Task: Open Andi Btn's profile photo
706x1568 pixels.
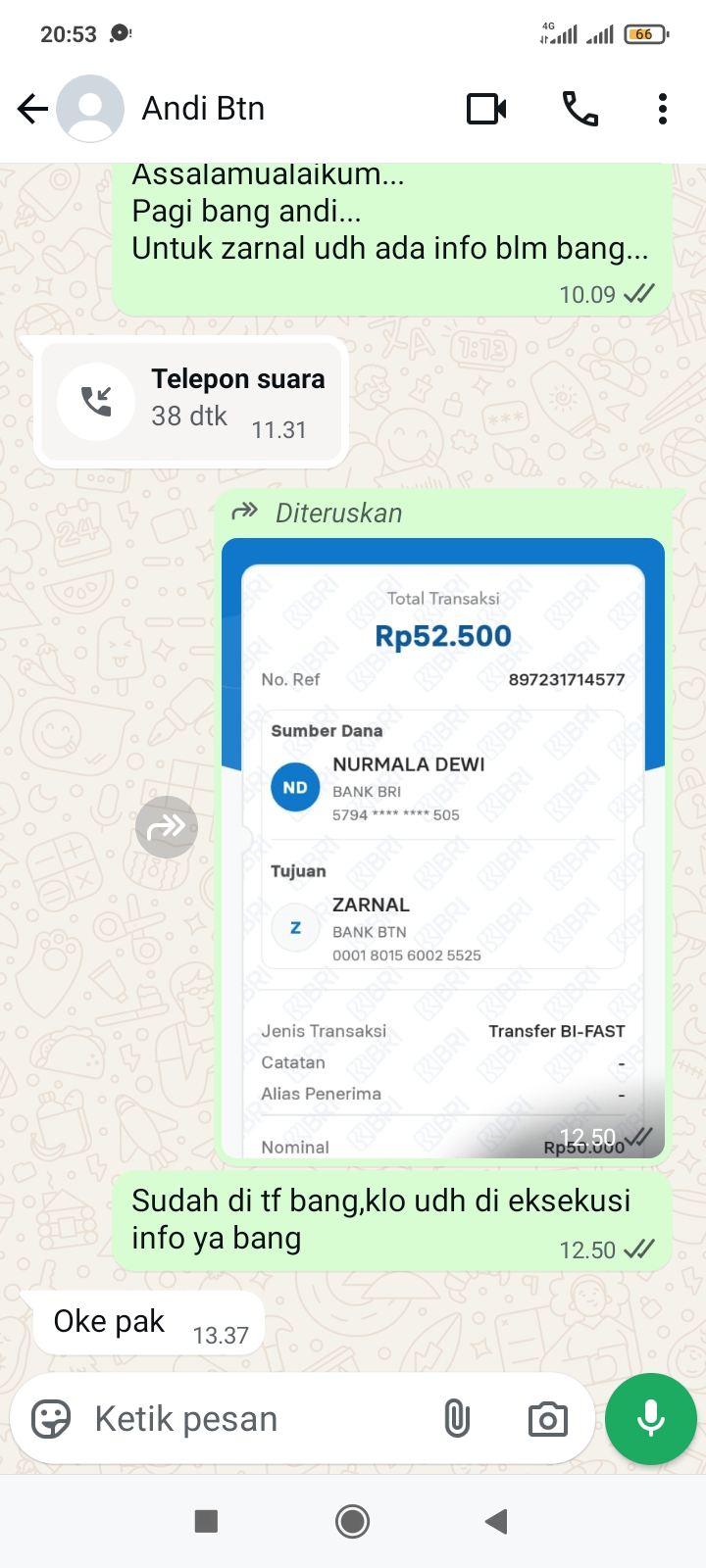Action: (90, 109)
